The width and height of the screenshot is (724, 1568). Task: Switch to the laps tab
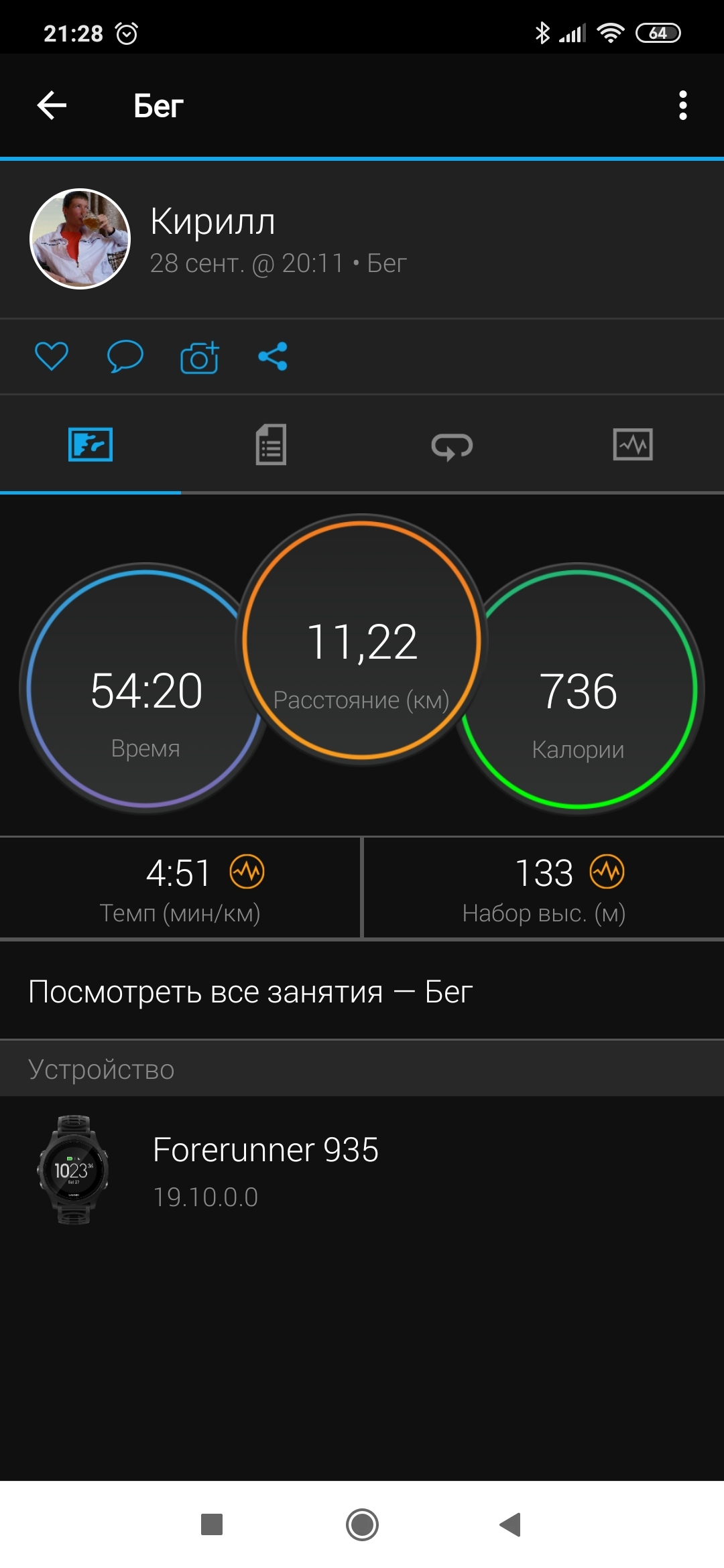pyautogui.click(x=452, y=446)
